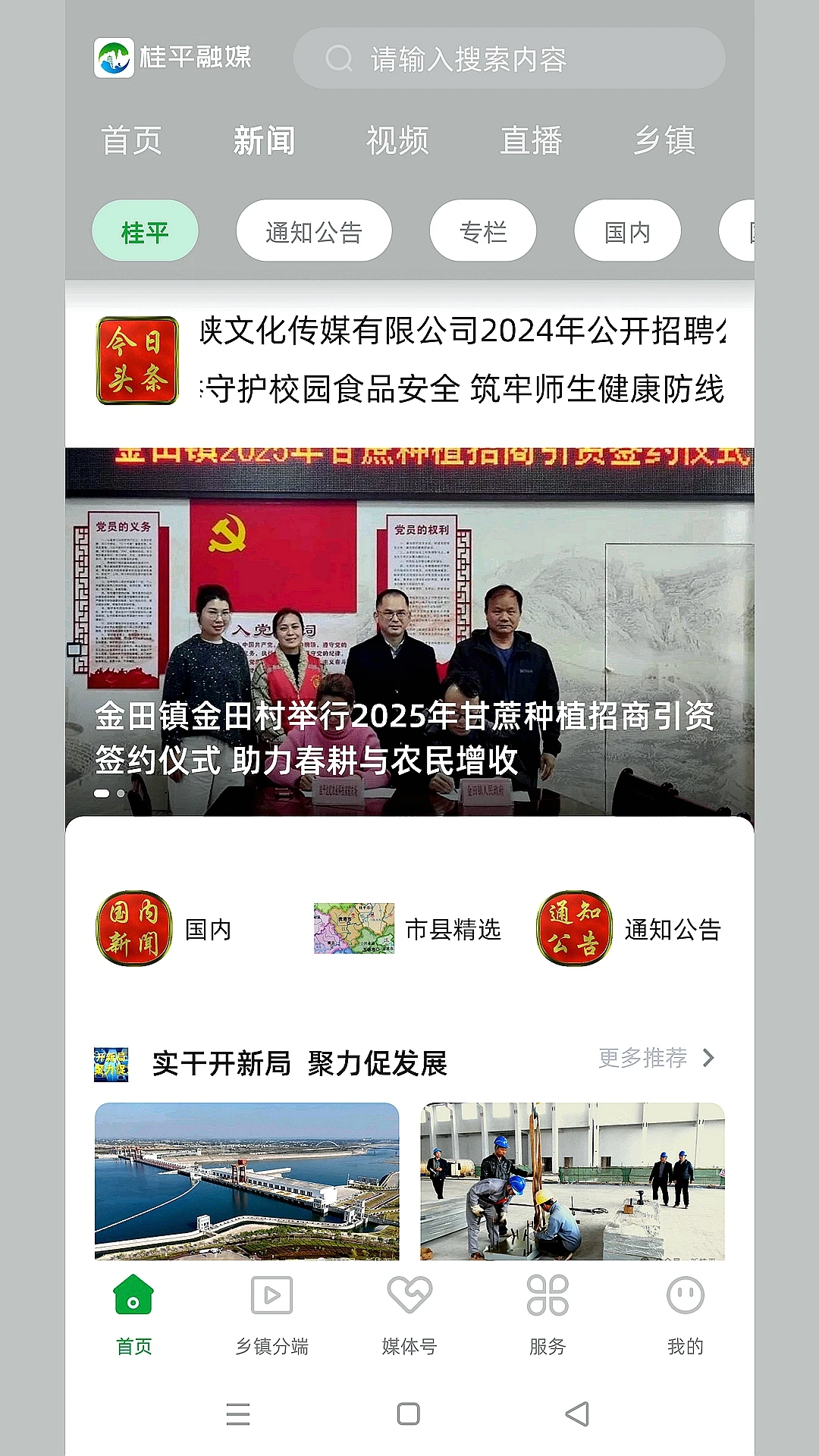The image size is (819, 1456).
Task: Select the 首页 home house icon
Action: [x=133, y=1295]
